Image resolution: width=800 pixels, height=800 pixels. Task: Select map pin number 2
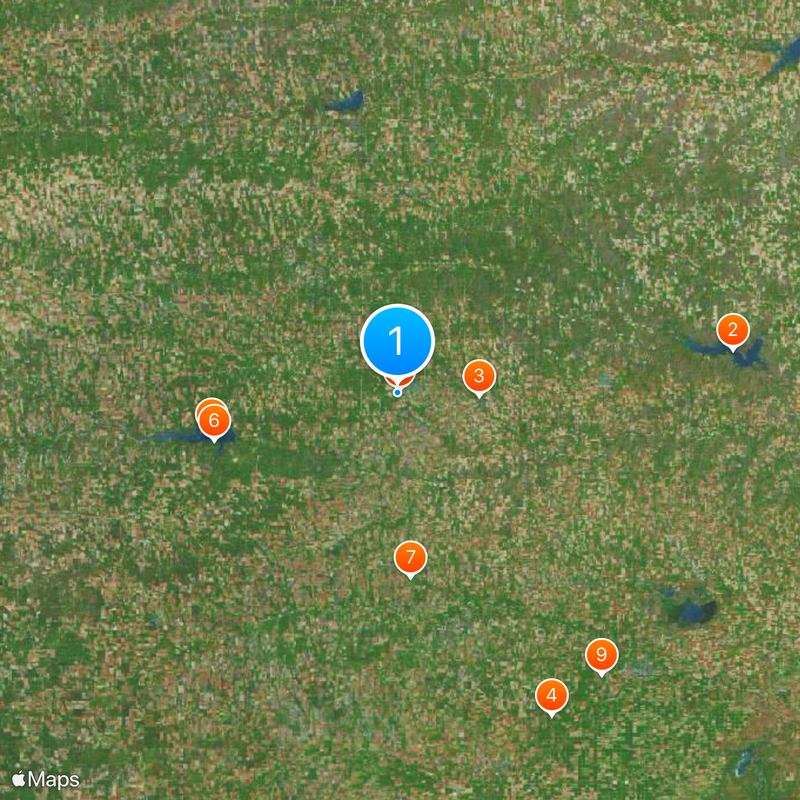point(733,330)
